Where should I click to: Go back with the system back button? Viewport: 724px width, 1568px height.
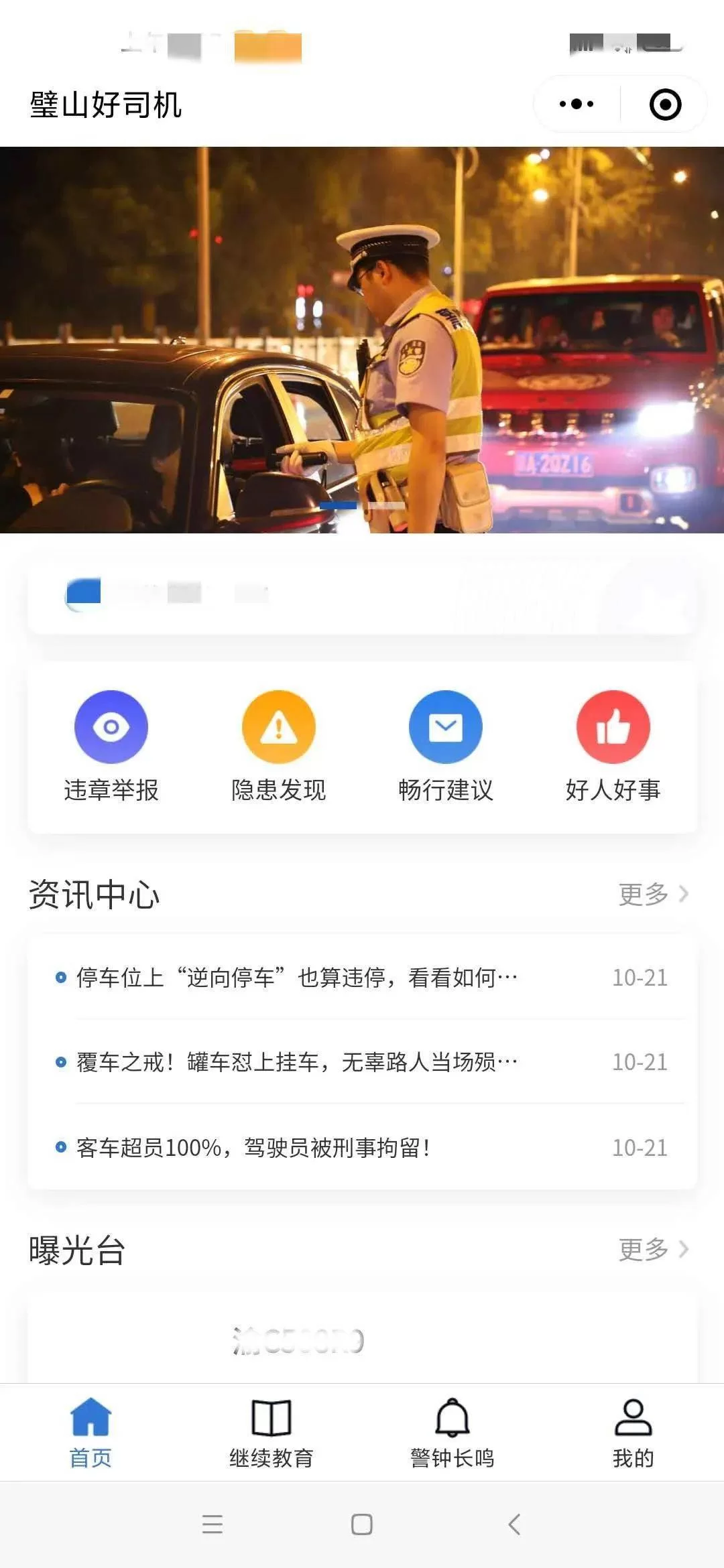[514, 1524]
